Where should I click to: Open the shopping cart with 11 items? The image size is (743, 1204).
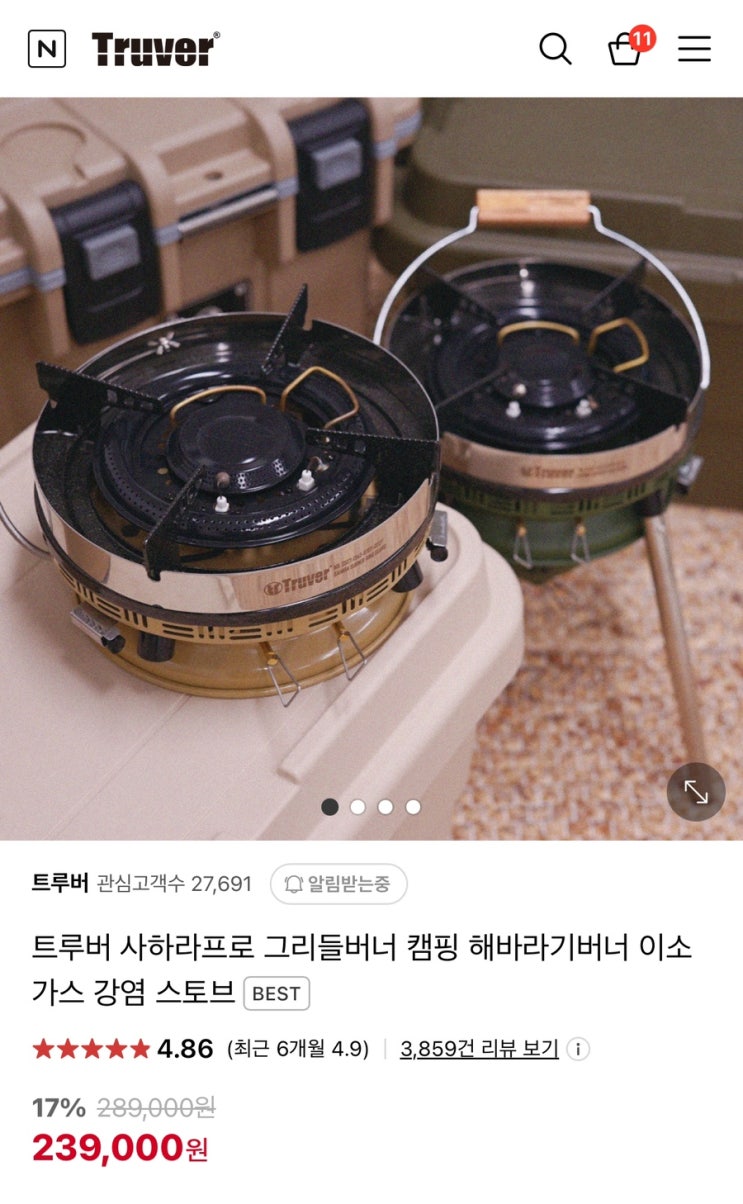(630, 46)
